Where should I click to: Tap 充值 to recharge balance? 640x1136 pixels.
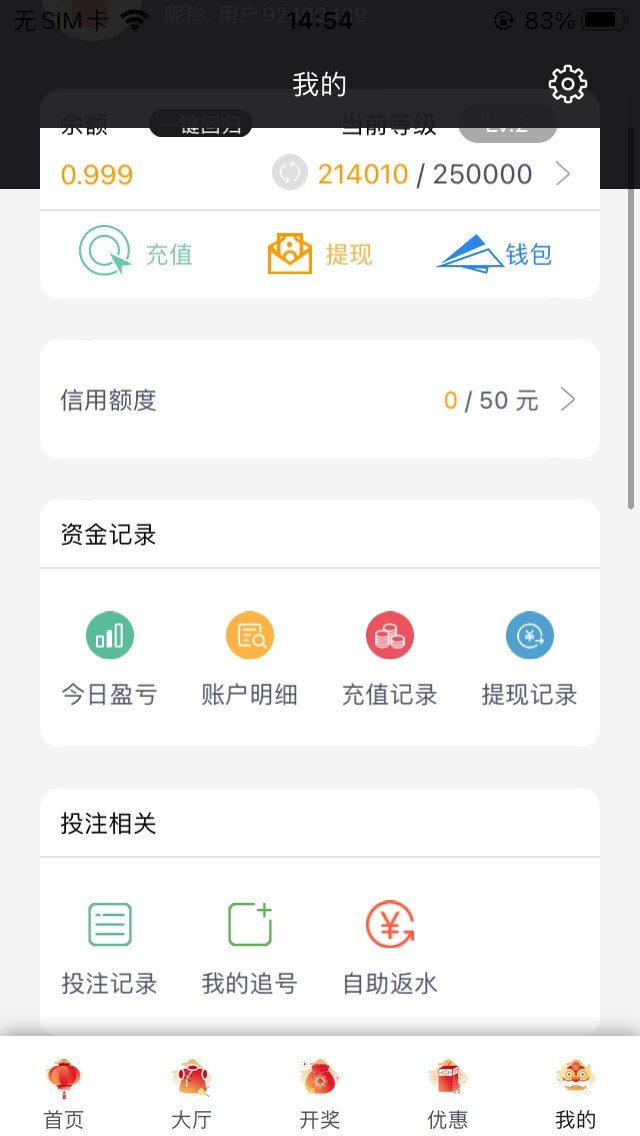(x=135, y=254)
